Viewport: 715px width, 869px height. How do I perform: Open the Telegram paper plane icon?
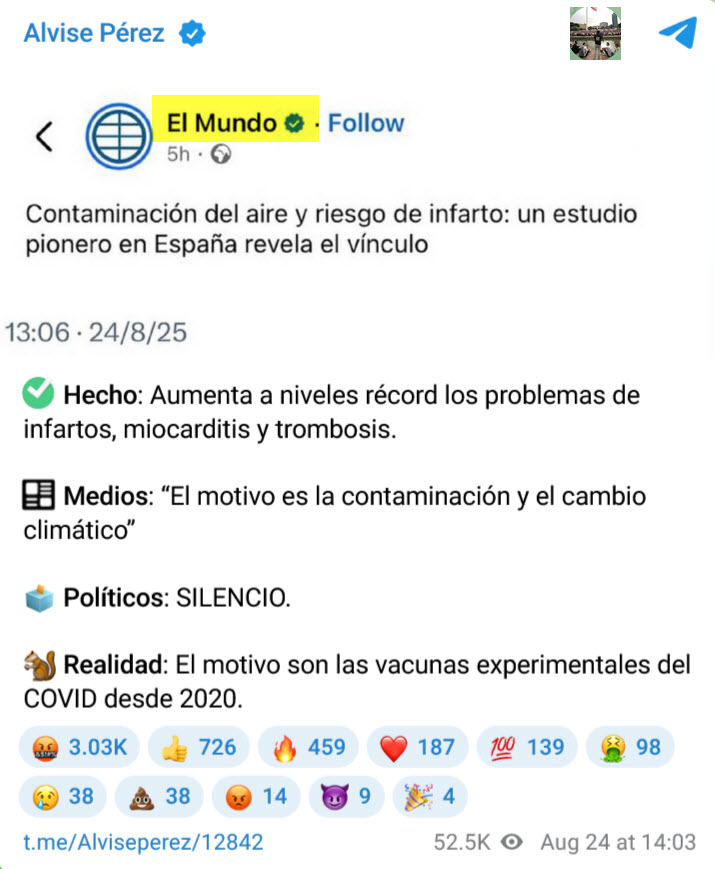[677, 33]
